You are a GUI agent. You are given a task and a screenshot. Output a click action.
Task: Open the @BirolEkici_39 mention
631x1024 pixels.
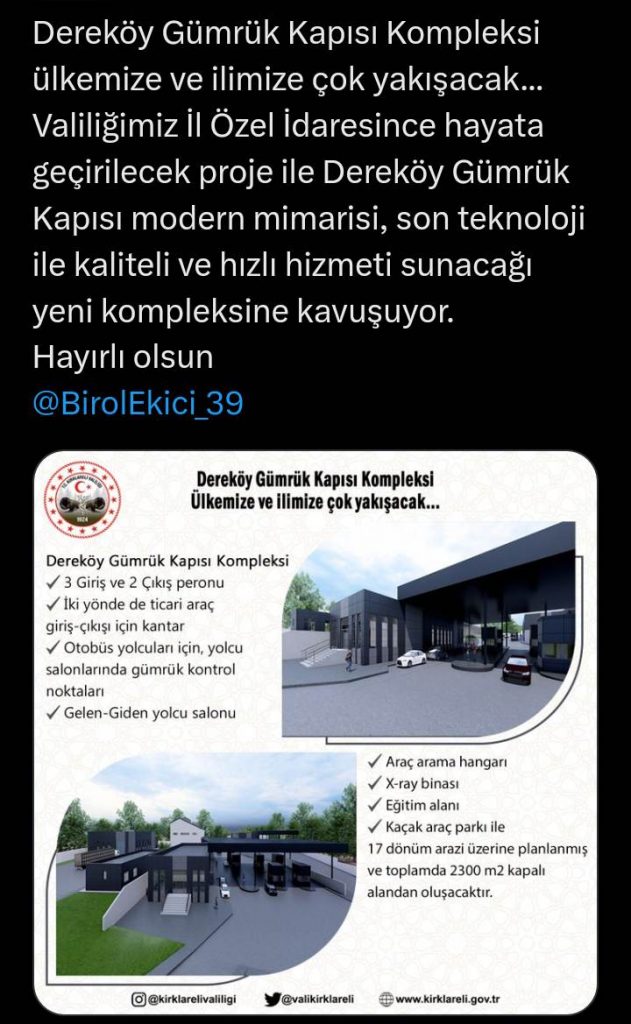tap(138, 403)
